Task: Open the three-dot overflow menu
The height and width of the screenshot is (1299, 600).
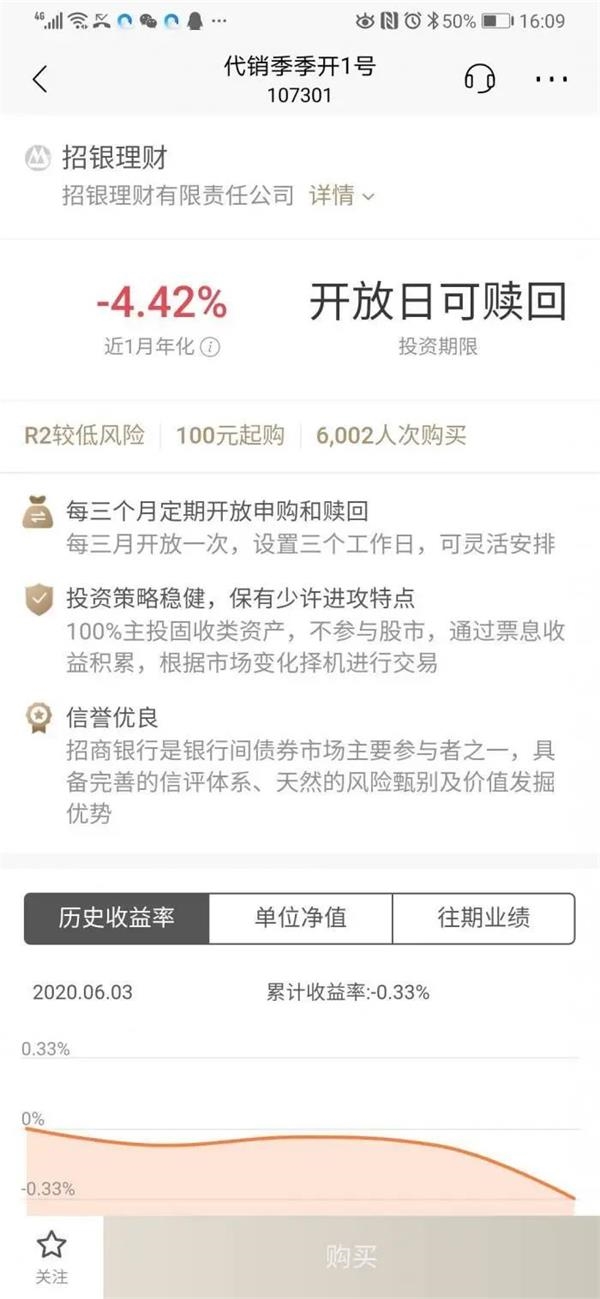Action: pyautogui.click(x=551, y=79)
